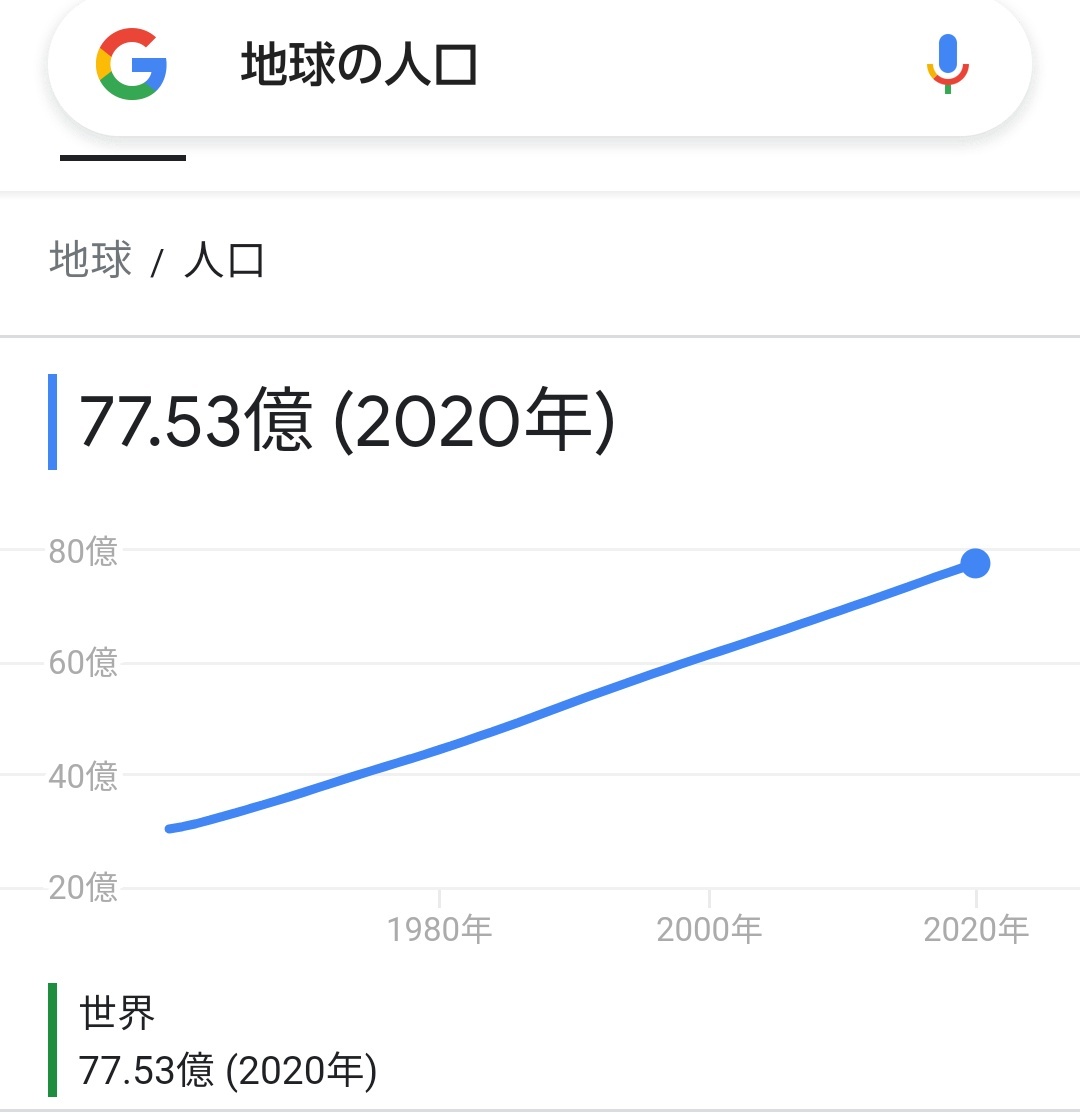Open the 地球 breadcrumb link

coord(91,260)
